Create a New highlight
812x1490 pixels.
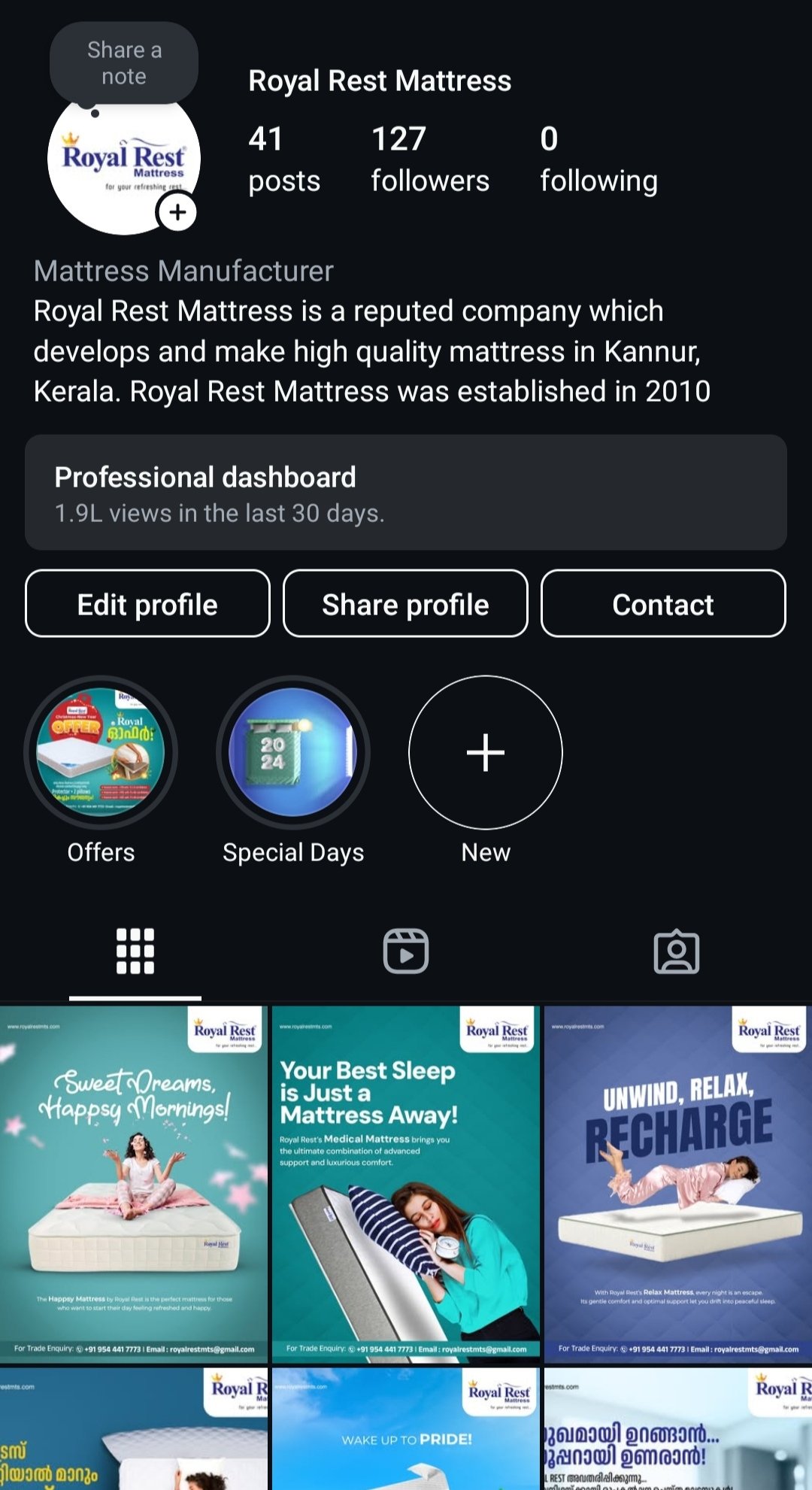tap(486, 753)
